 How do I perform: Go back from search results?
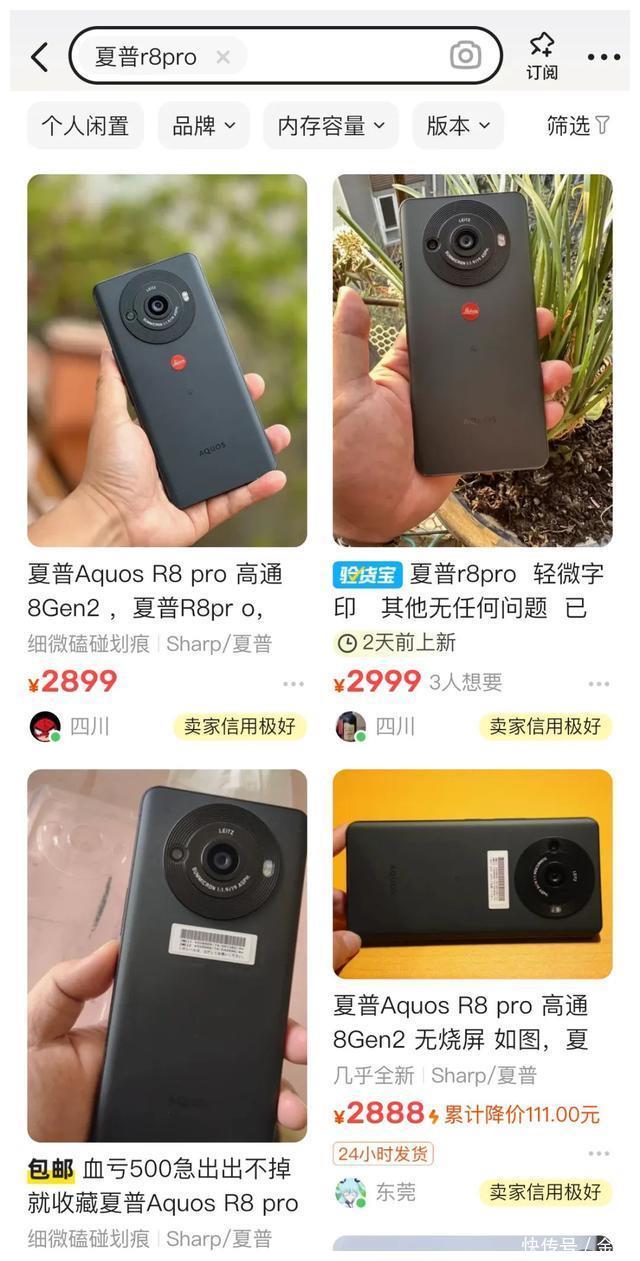coord(39,57)
